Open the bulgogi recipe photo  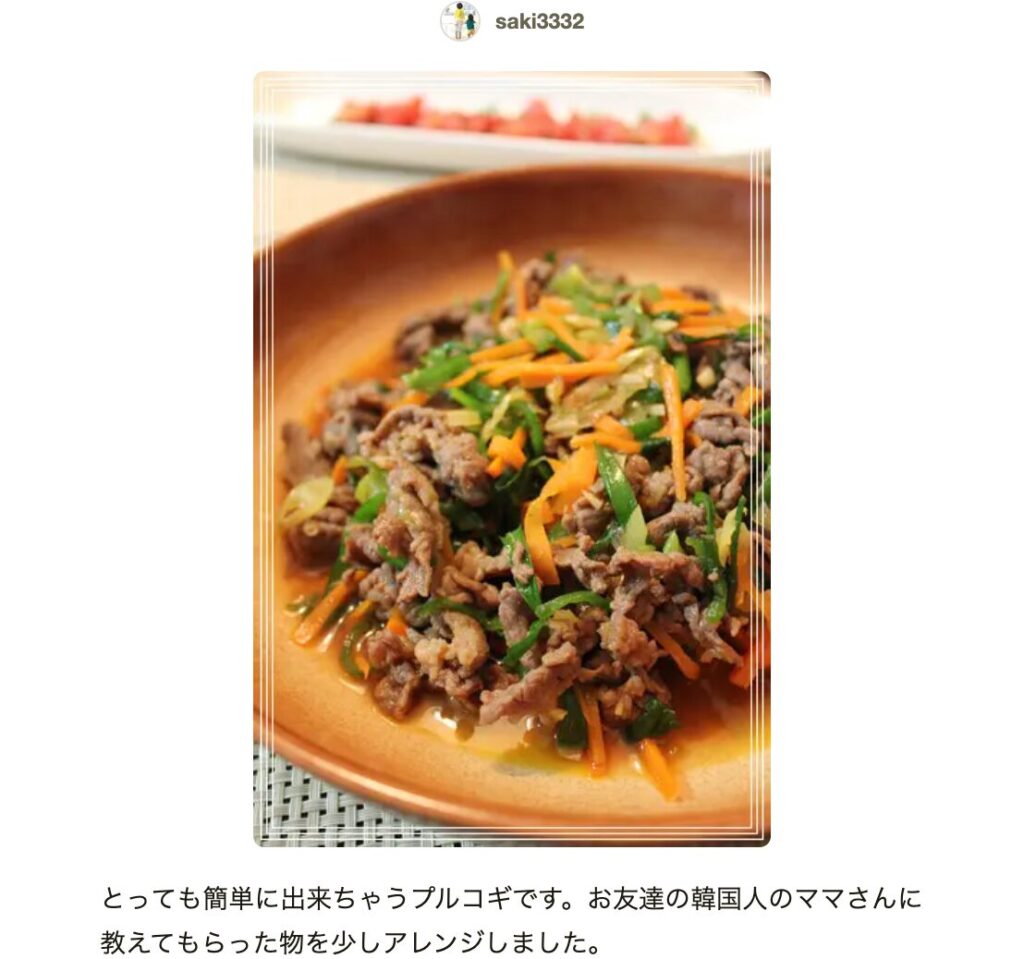(x=511, y=459)
